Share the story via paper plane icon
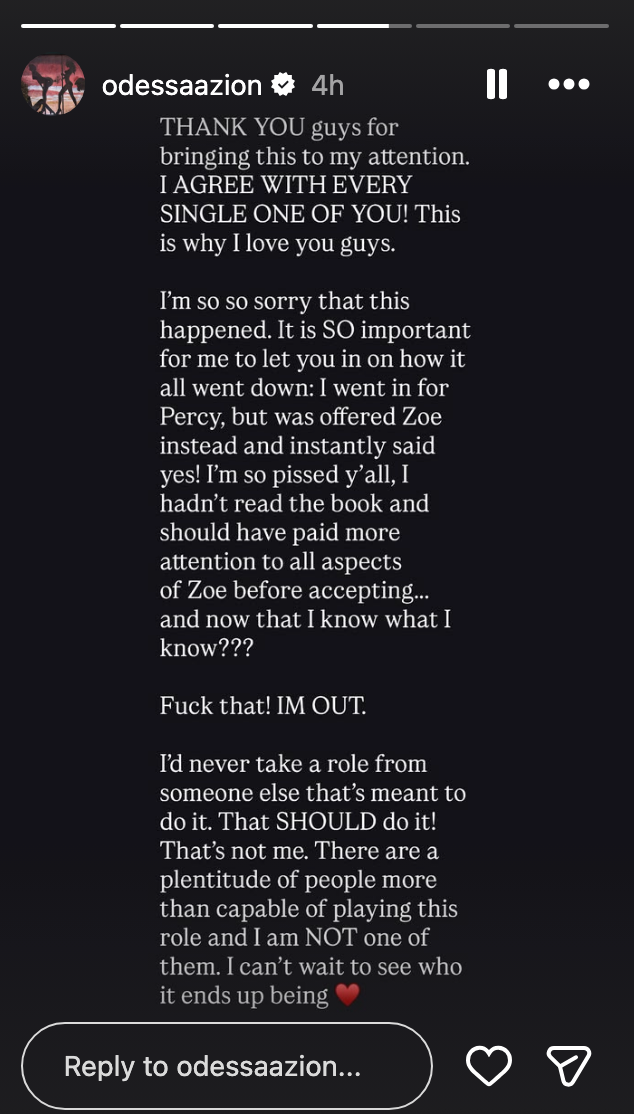 (568, 1066)
